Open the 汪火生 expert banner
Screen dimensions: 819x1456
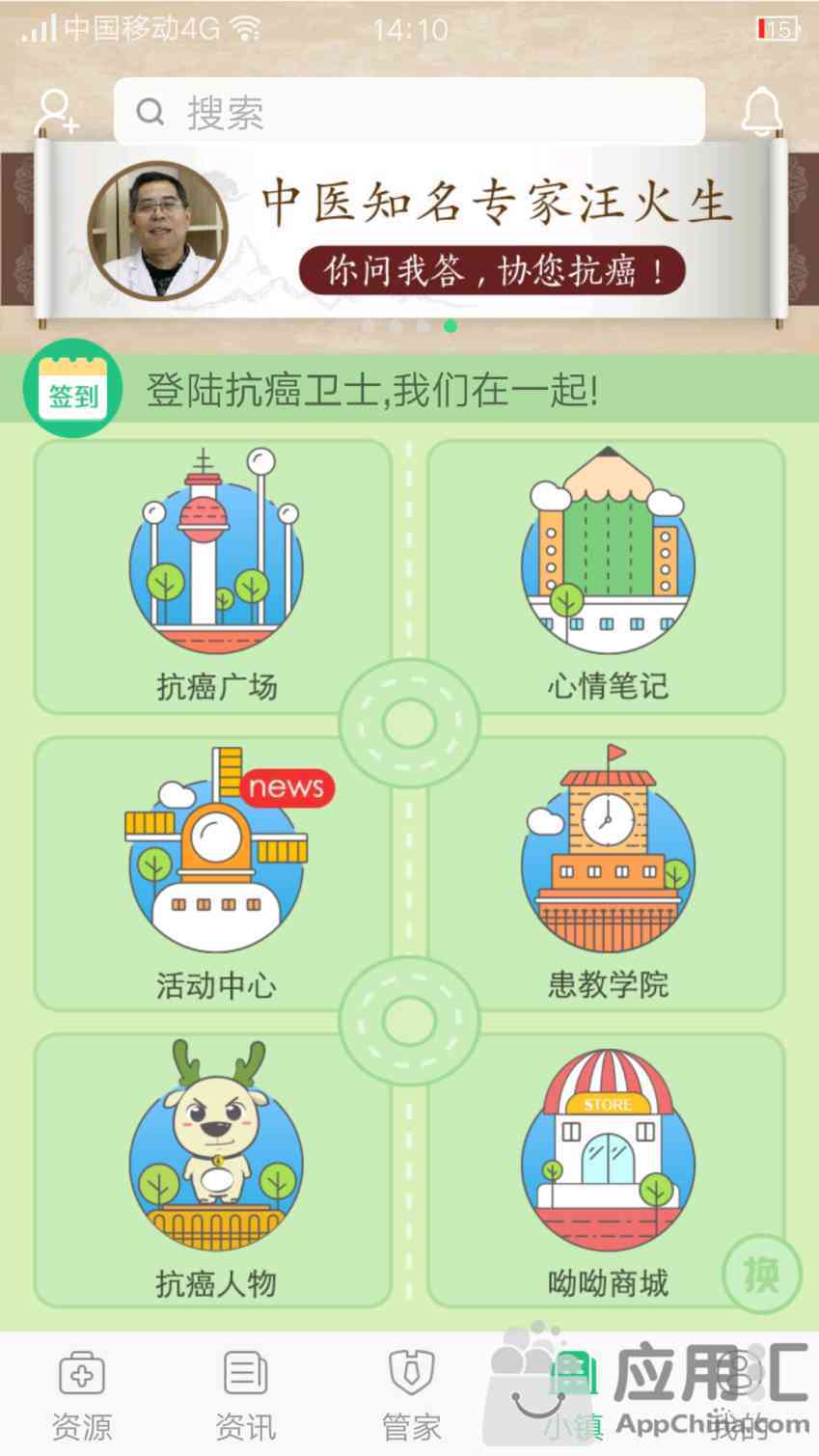409,232
